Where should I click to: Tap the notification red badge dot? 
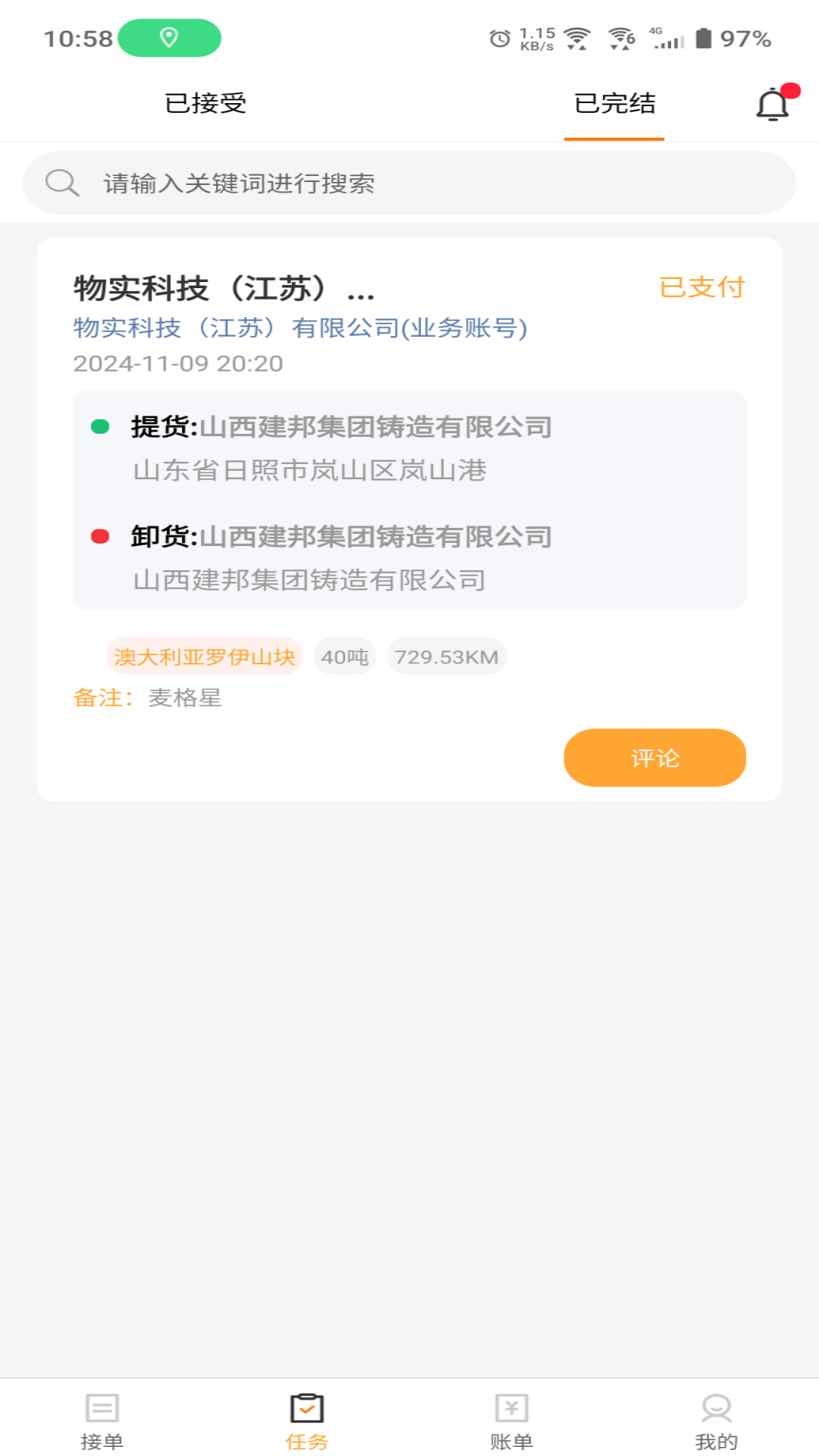(791, 89)
